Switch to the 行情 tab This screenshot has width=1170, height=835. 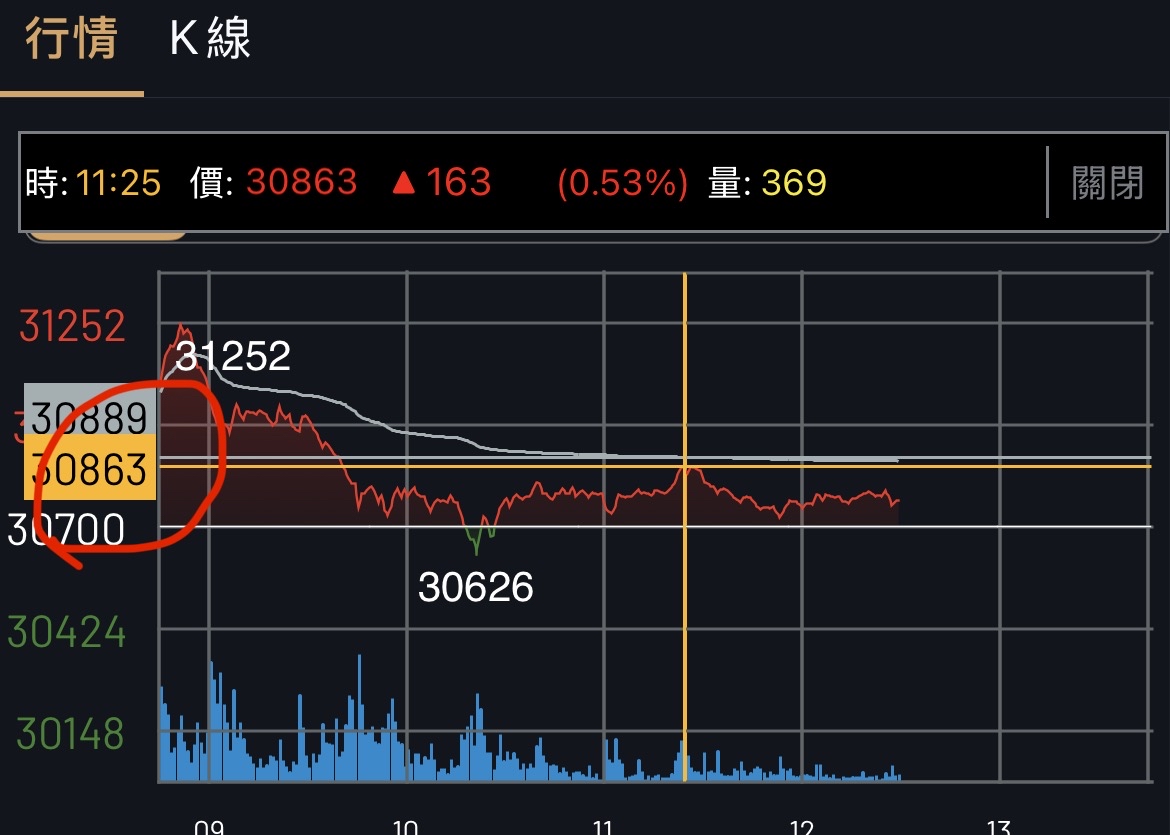72,39
